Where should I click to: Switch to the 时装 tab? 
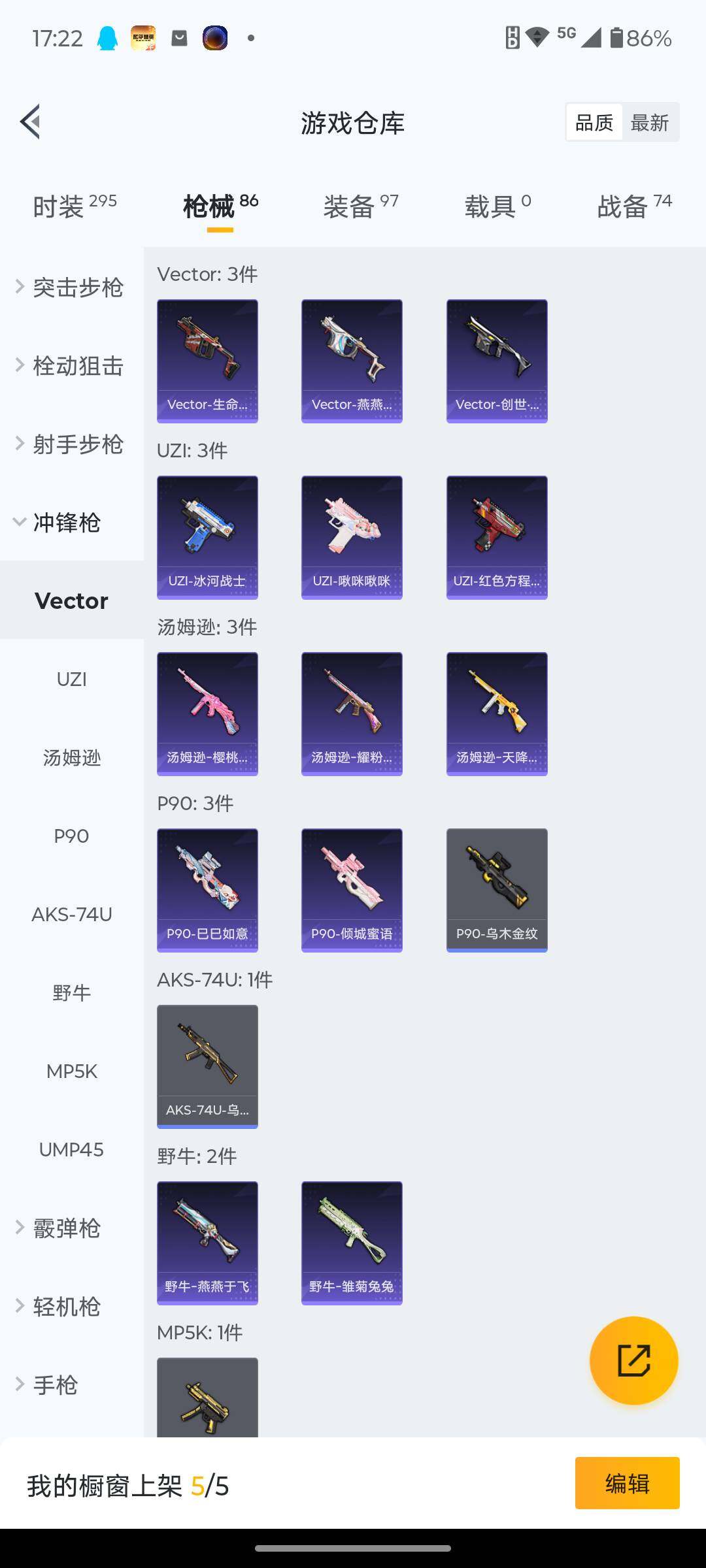pos(74,206)
